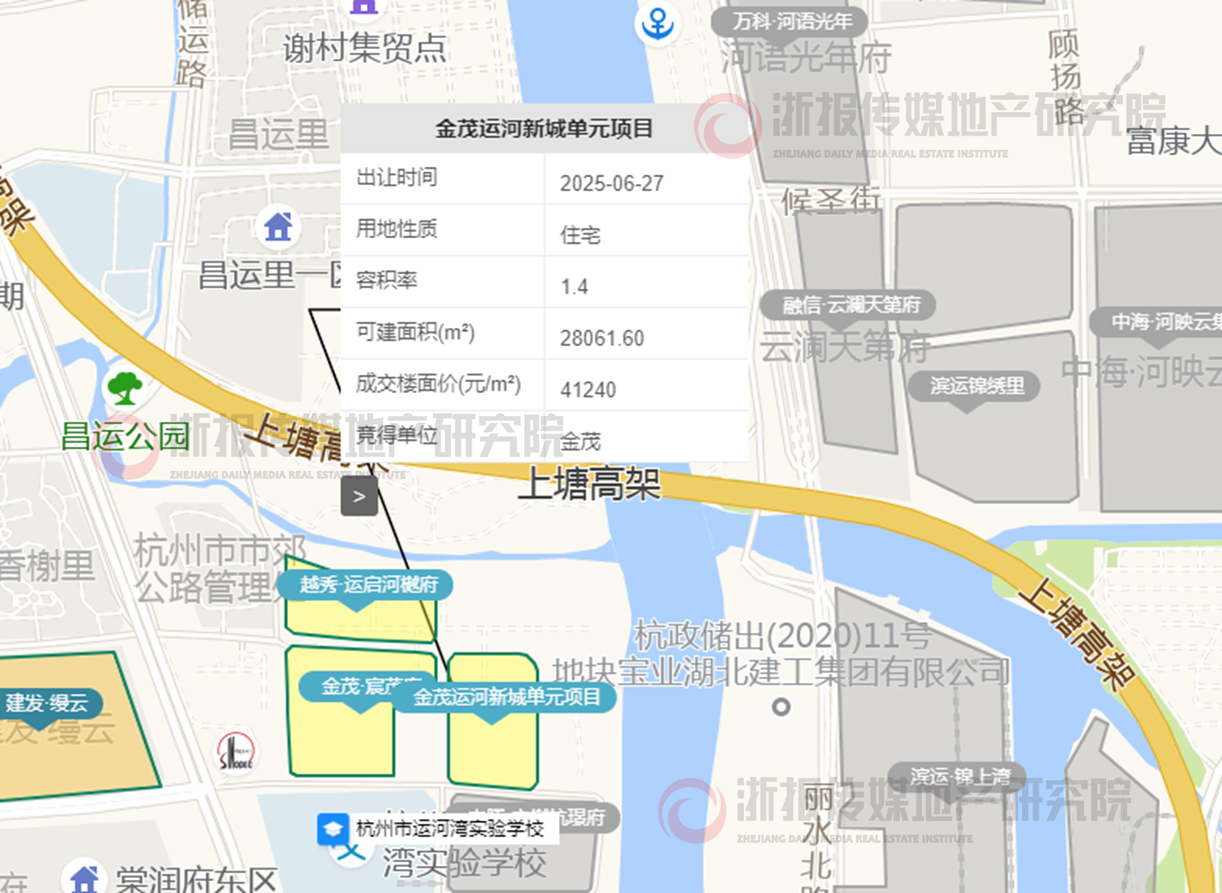1222x893 pixels.
Task: Select the 越秀·运启河樾府 land marker
Action: 365,585
